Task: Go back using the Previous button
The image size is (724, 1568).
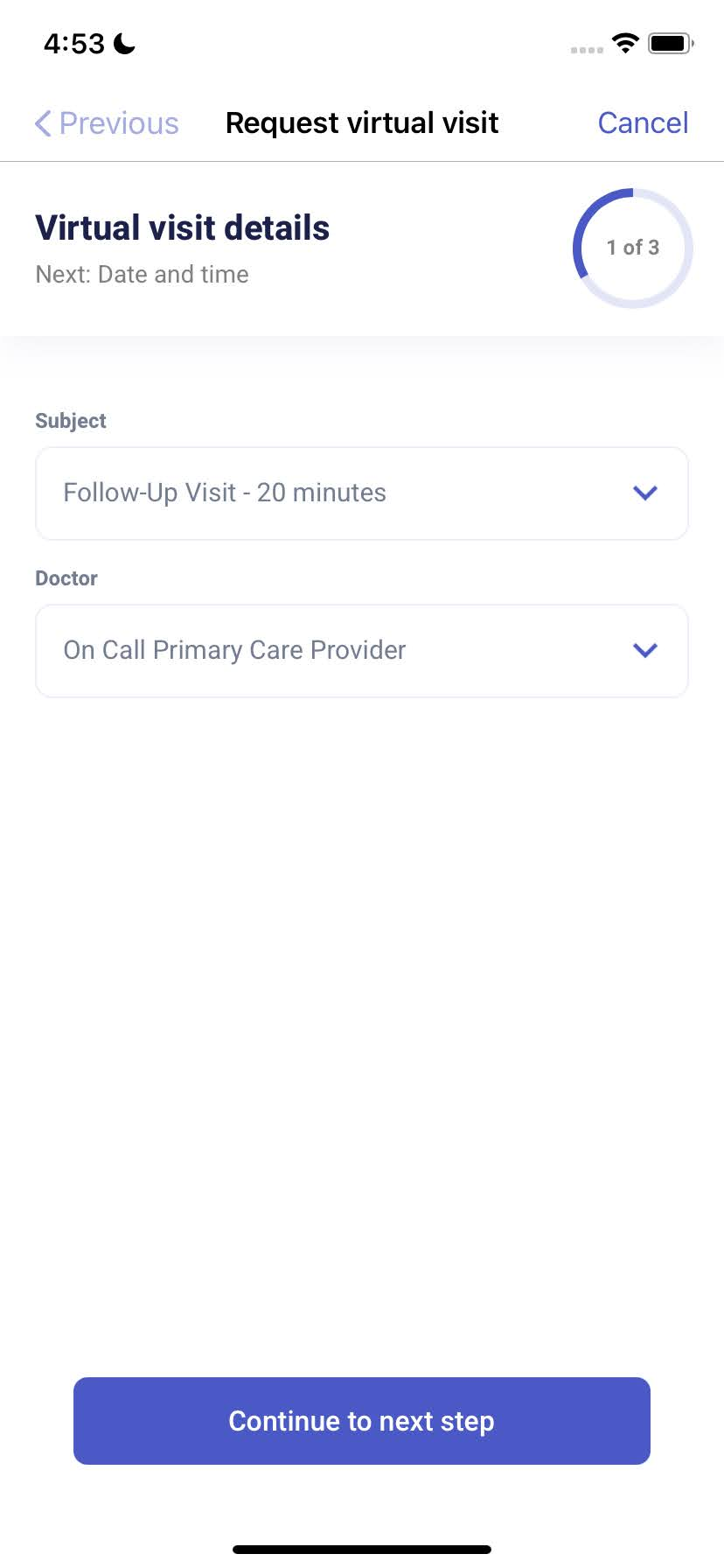Action: tap(107, 123)
